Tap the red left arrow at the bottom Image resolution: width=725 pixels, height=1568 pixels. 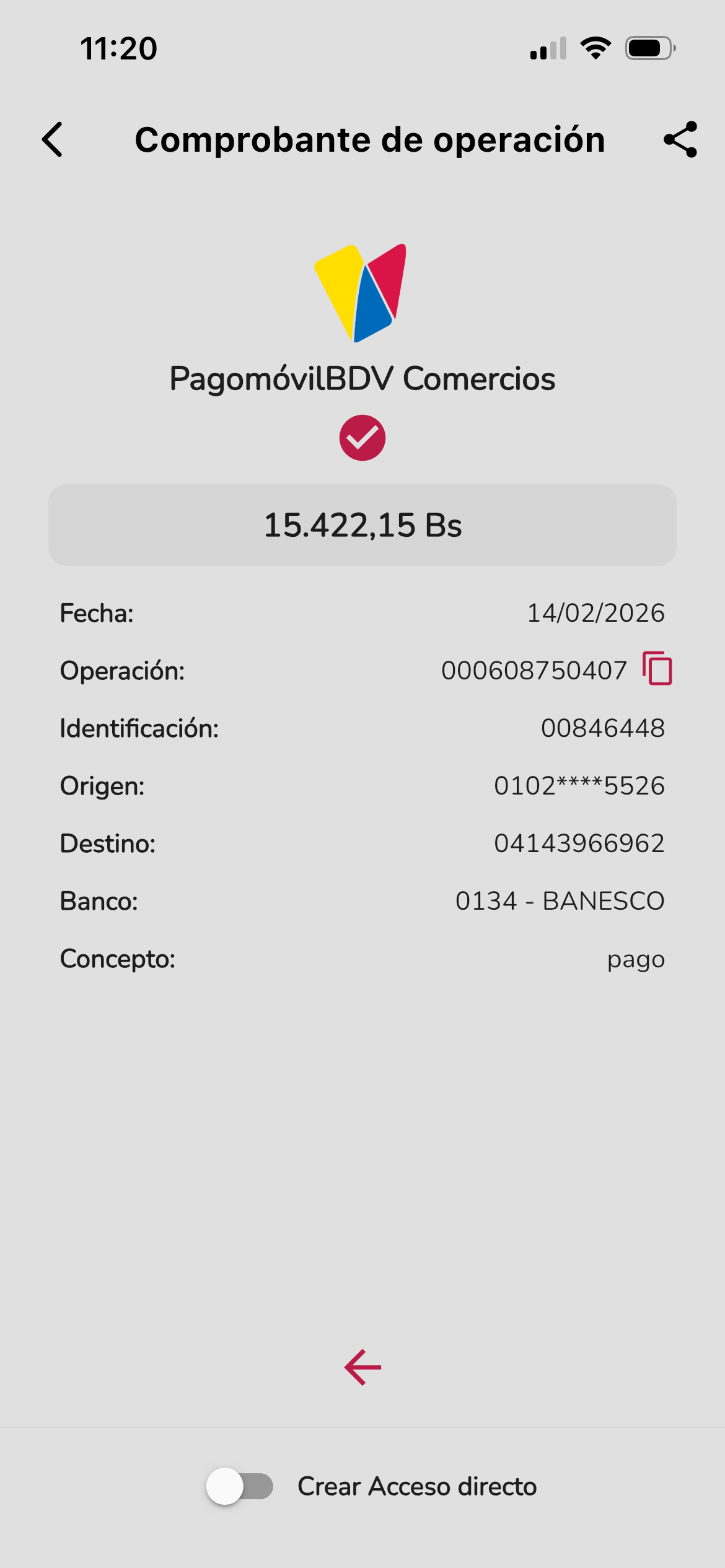[362, 1367]
